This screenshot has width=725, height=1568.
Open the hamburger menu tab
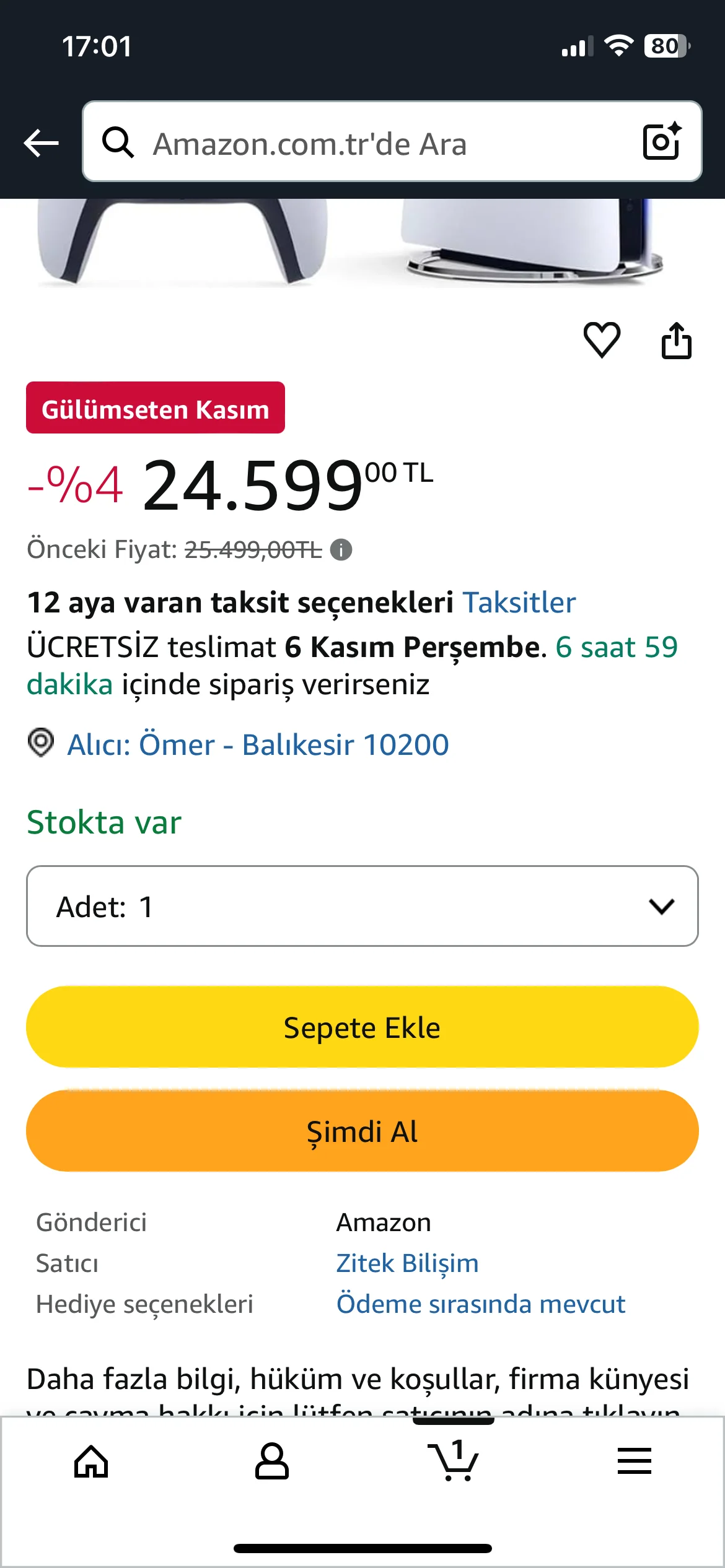coord(634,1461)
